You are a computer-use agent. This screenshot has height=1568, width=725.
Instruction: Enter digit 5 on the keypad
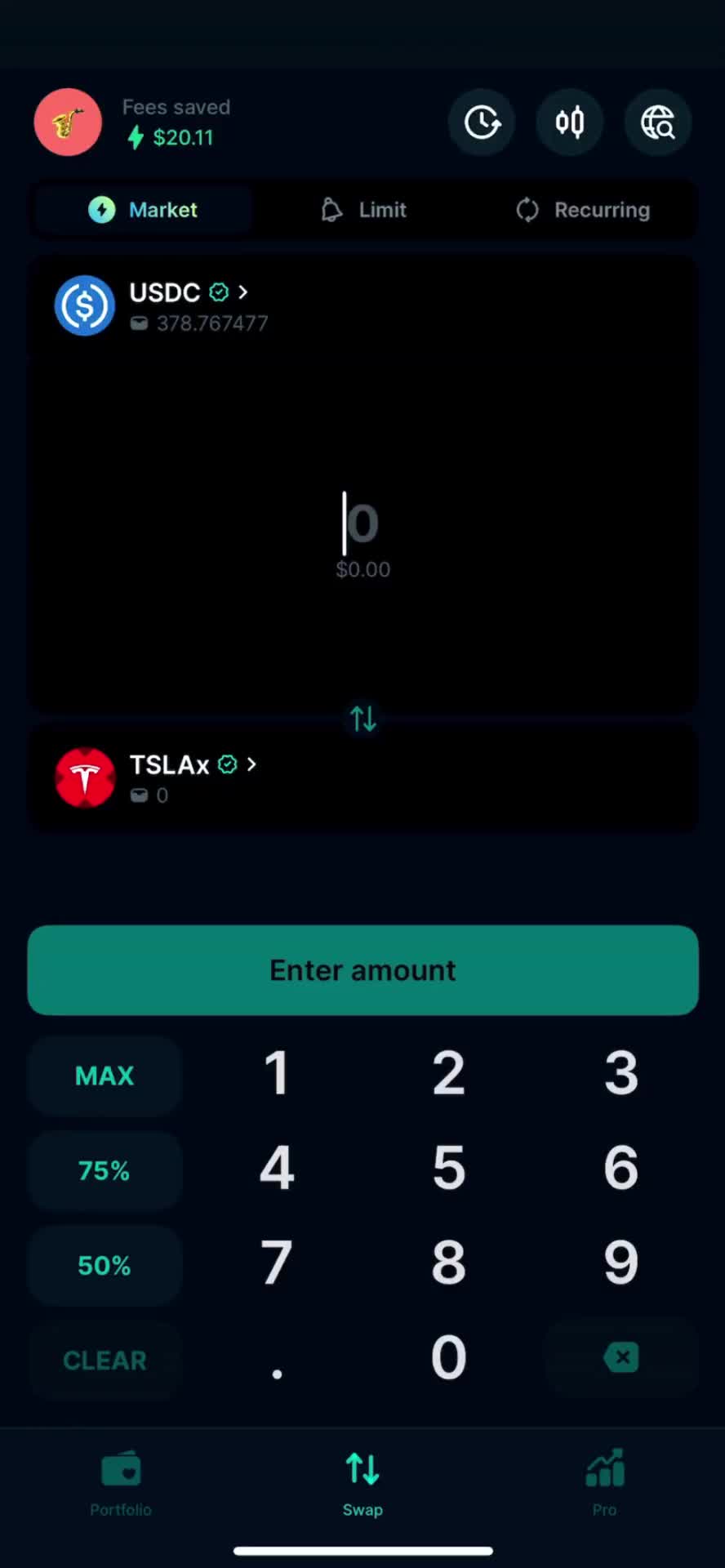pyautogui.click(x=449, y=1168)
